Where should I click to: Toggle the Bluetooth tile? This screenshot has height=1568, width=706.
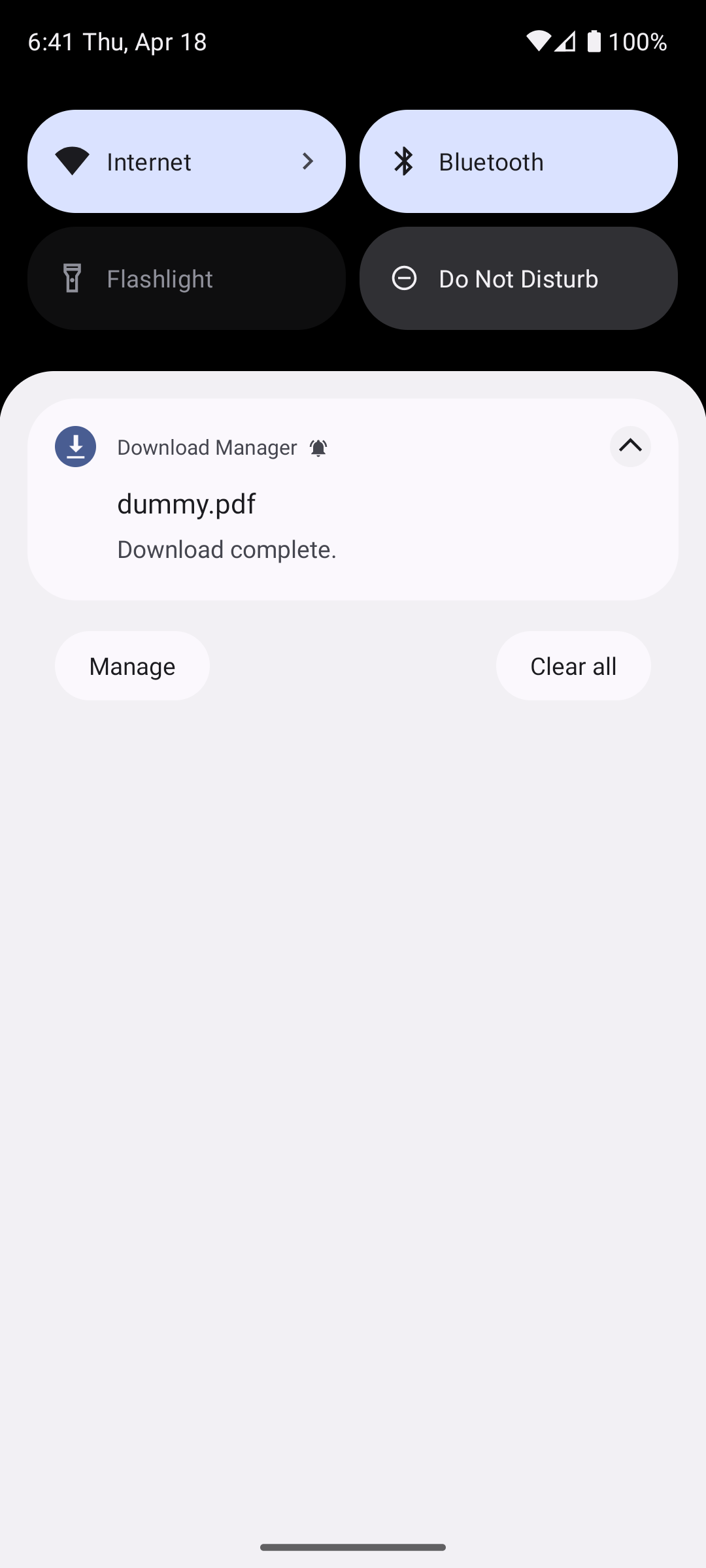pos(518,161)
